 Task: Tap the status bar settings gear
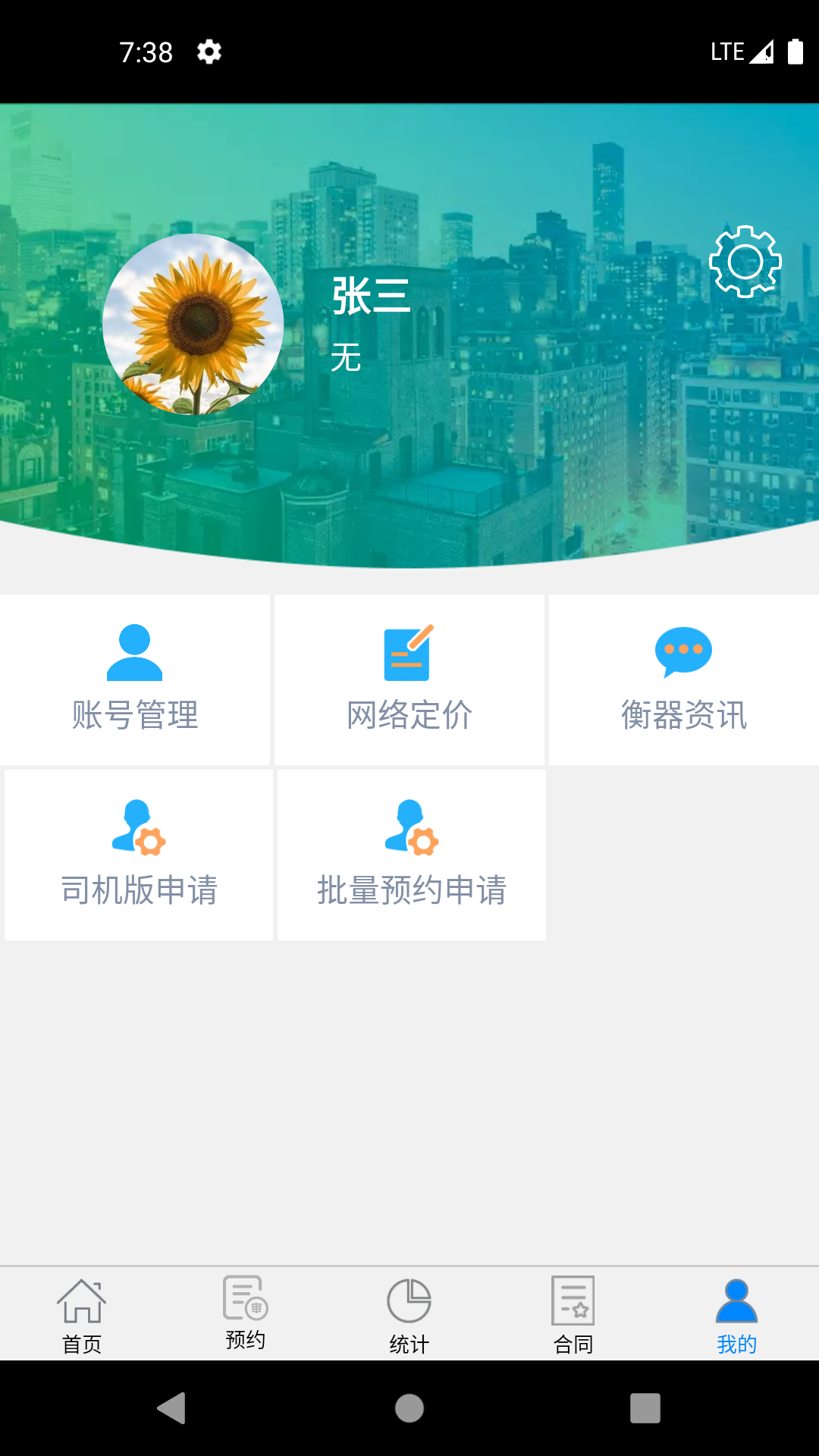pos(207,52)
